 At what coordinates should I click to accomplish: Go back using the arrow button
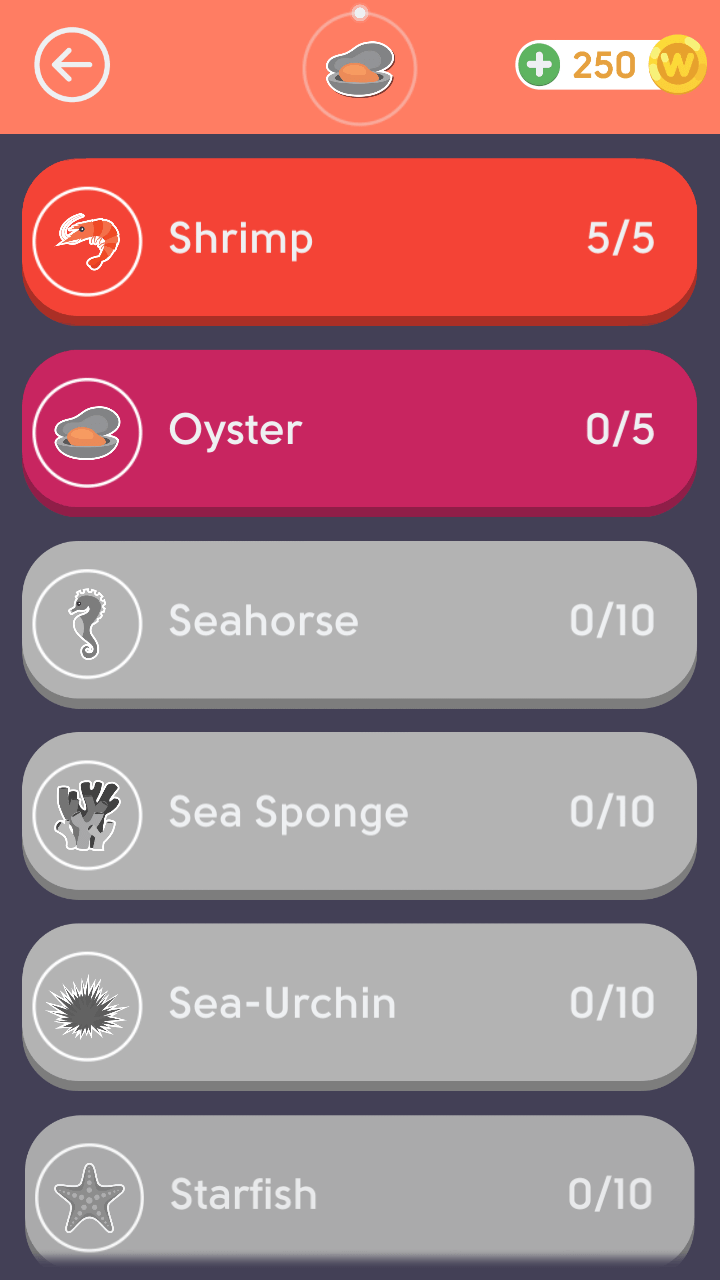[72, 65]
